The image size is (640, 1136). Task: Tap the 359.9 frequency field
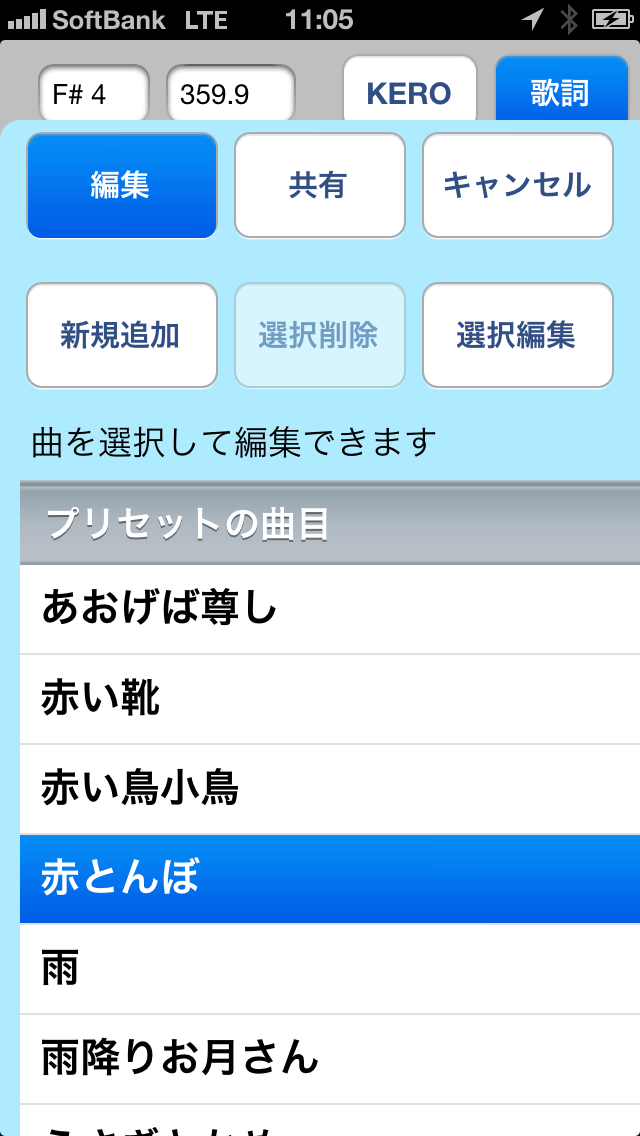pos(230,95)
